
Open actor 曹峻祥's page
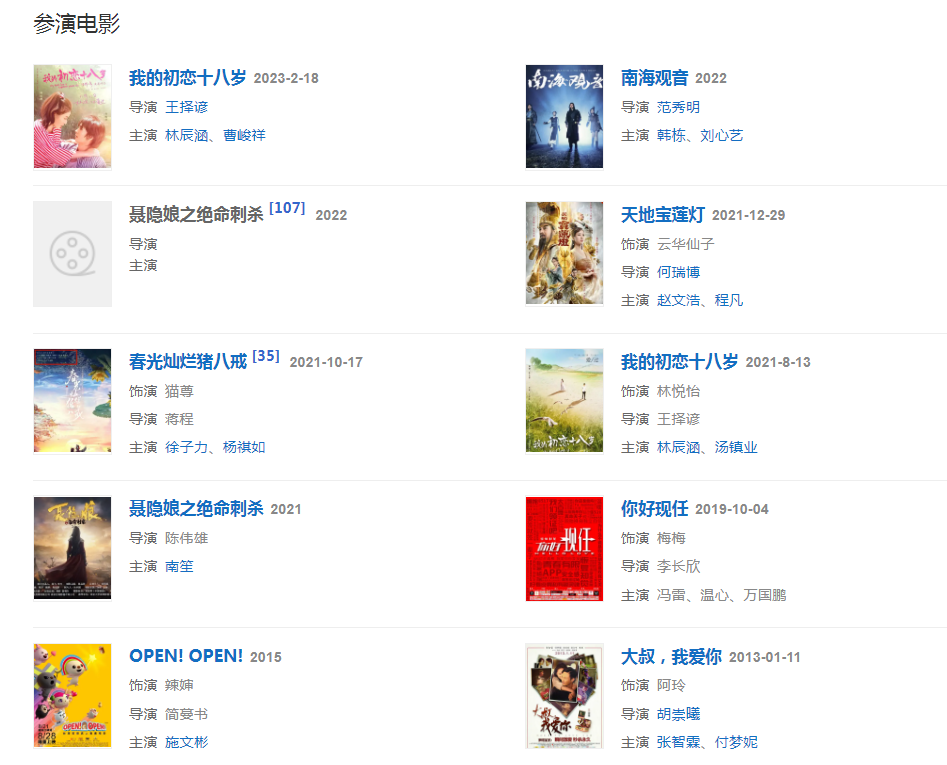(x=244, y=135)
